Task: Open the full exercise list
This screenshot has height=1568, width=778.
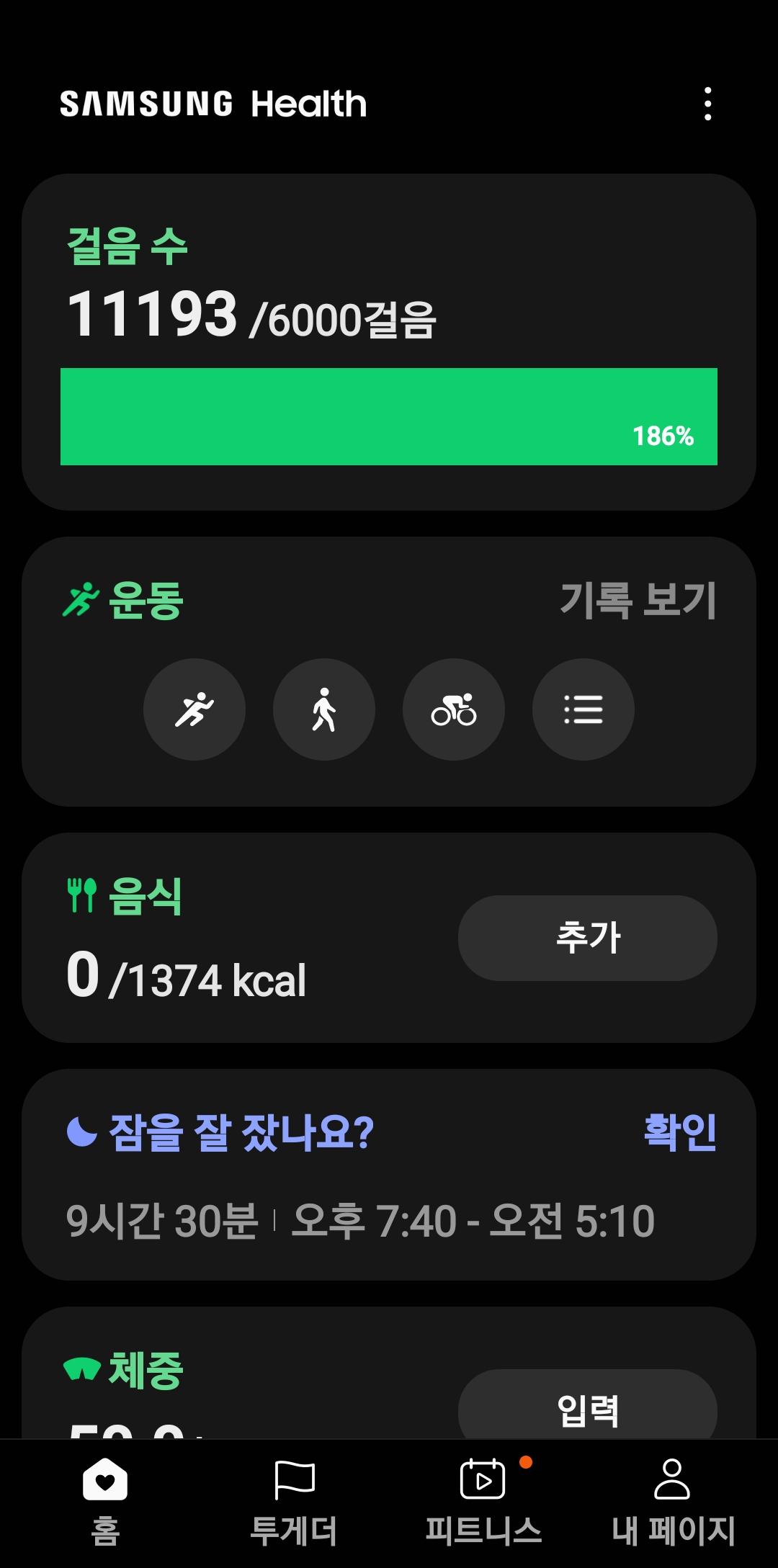Action: click(583, 709)
